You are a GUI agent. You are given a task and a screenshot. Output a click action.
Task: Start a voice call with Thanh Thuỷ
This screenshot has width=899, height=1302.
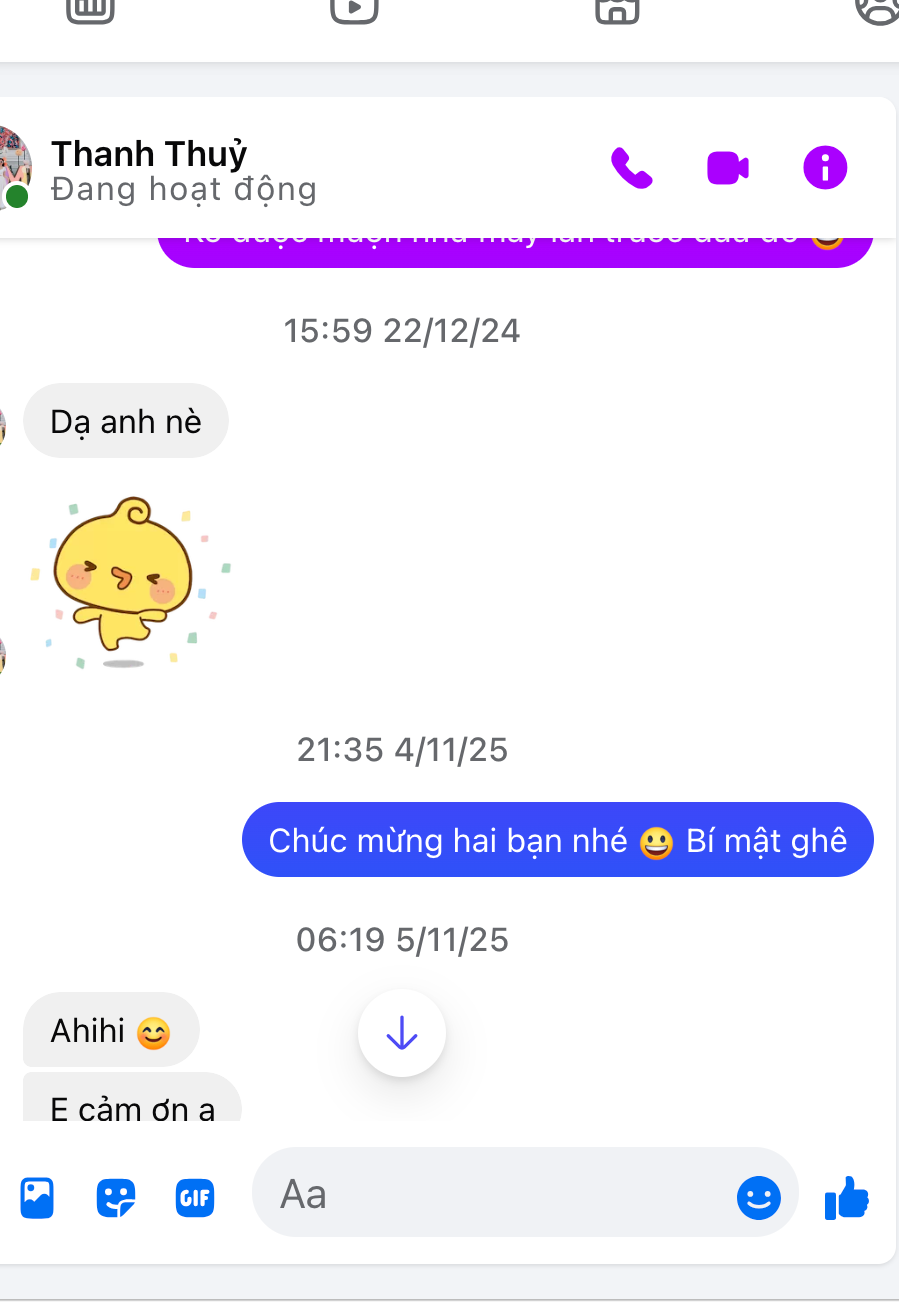click(x=632, y=167)
